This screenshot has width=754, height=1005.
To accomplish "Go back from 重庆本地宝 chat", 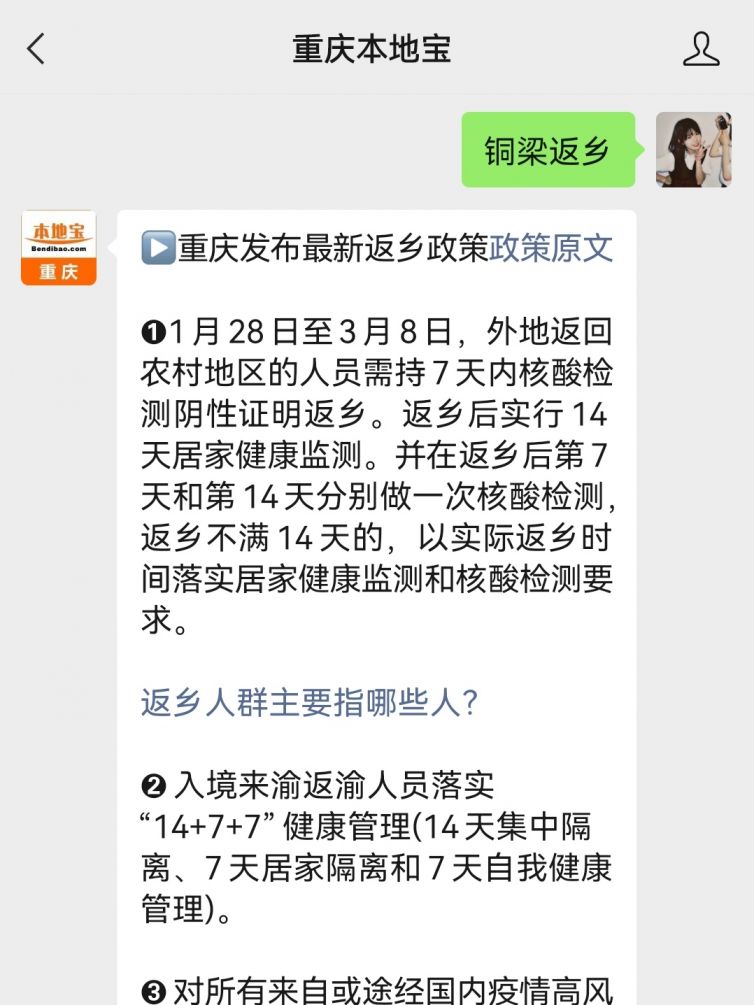I will tap(37, 48).
